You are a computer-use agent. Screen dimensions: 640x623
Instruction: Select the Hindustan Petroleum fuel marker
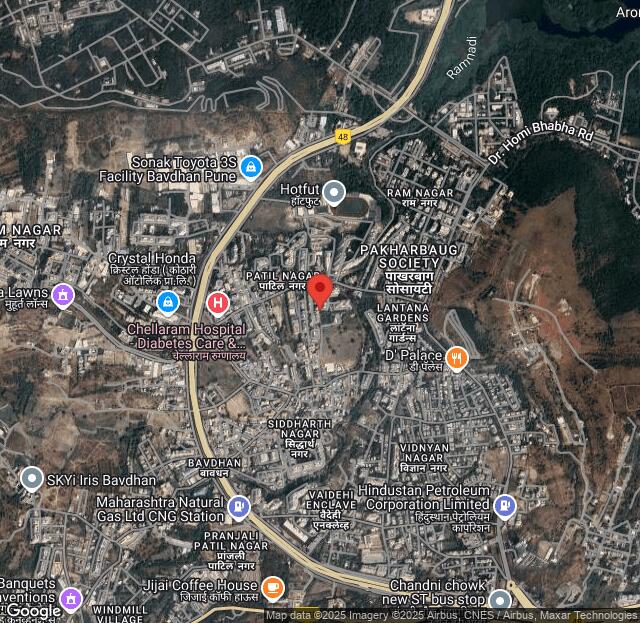coord(505,505)
